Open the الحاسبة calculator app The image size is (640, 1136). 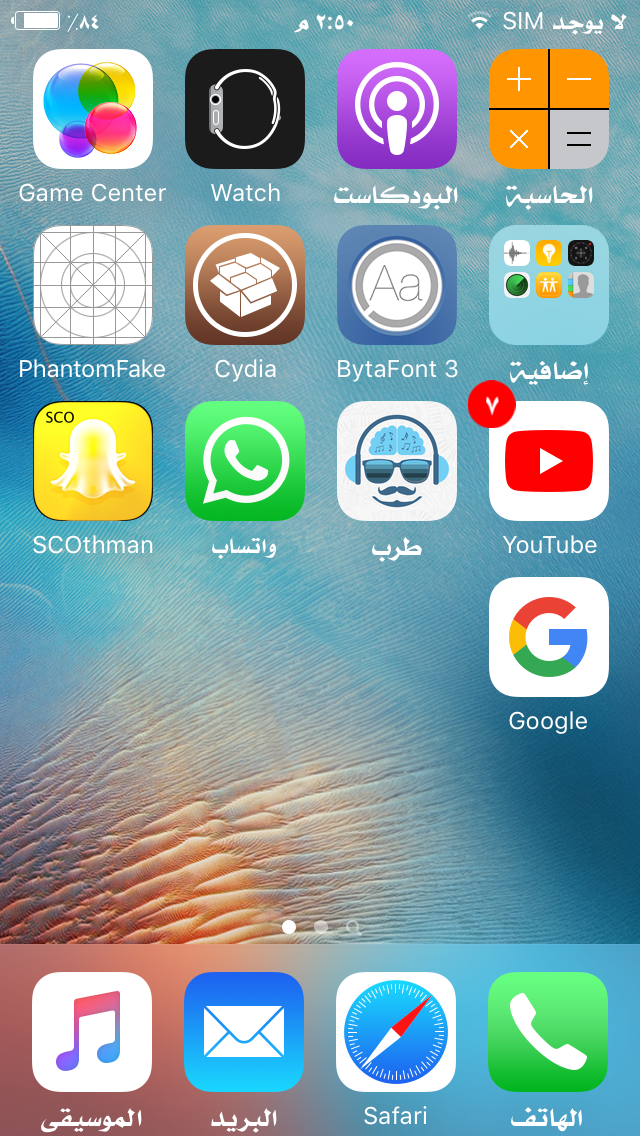(549, 109)
